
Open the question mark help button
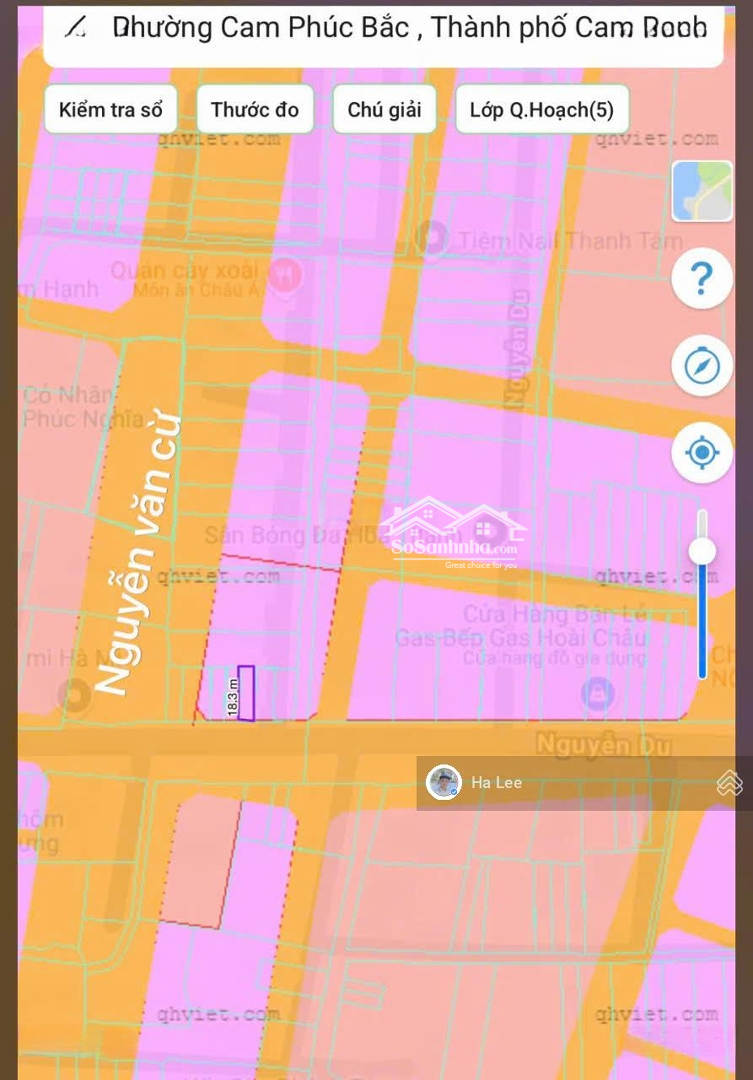point(702,278)
